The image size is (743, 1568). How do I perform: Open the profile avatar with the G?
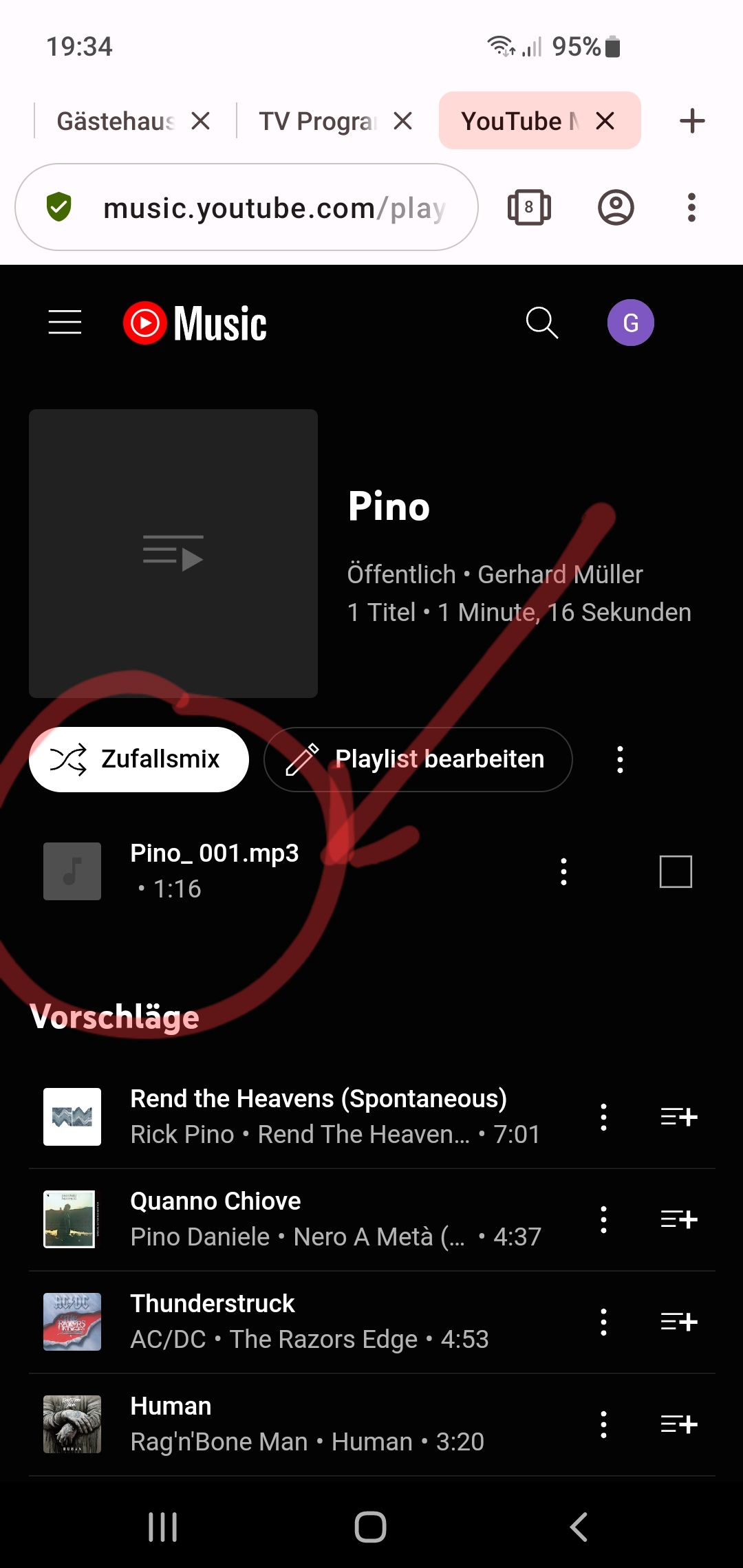629,323
